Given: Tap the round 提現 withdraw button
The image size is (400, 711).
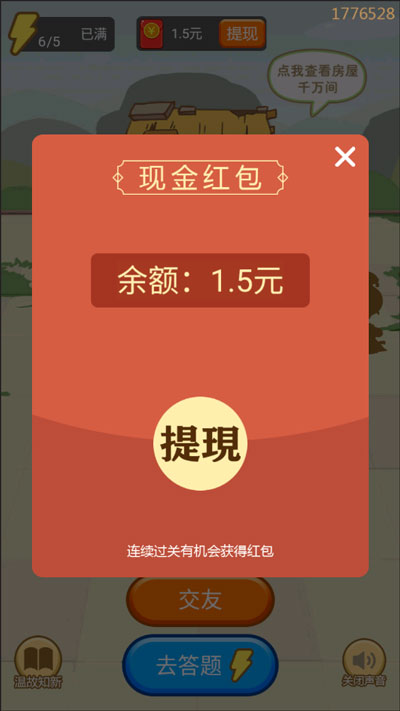Looking at the screenshot, I should pos(200,443).
